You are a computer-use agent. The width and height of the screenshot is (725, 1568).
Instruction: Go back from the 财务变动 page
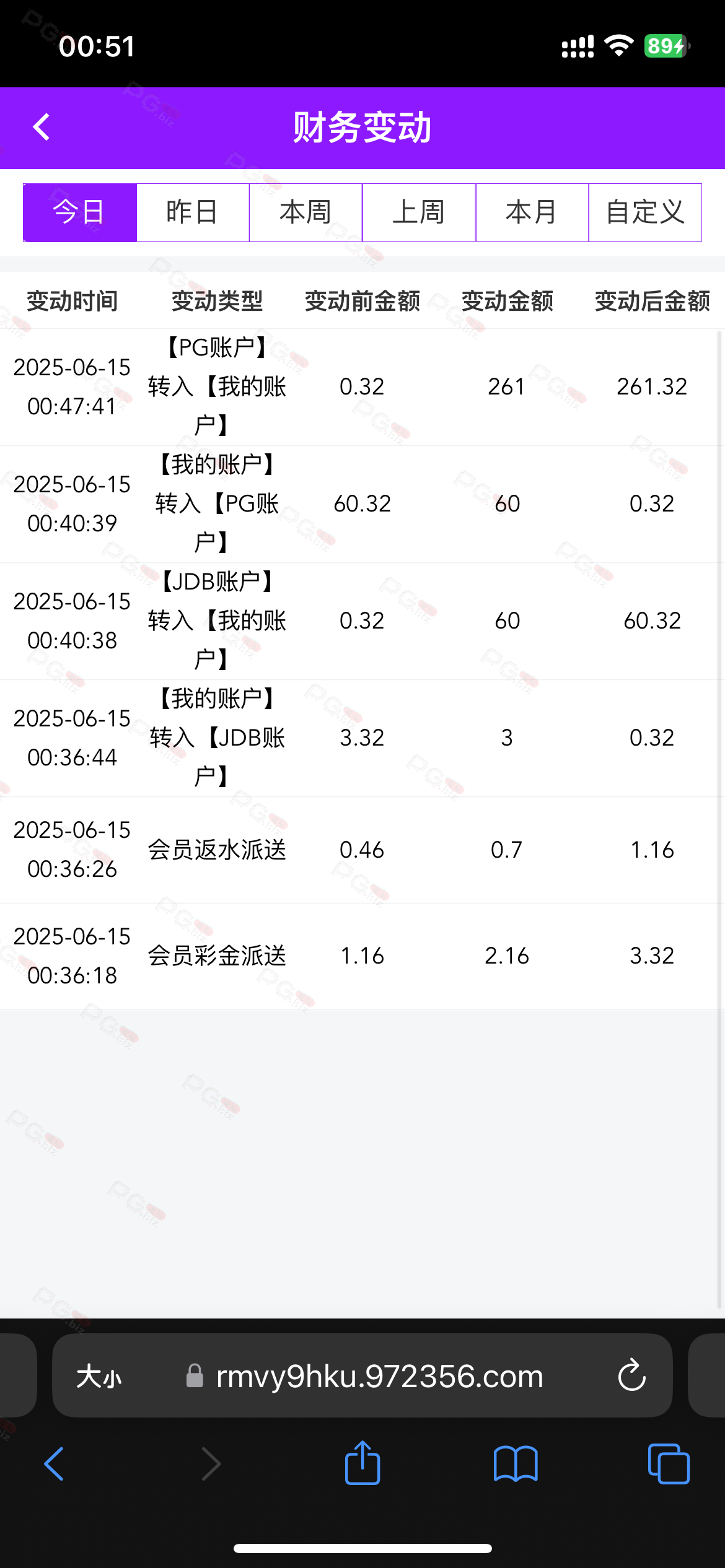pyautogui.click(x=42, y=128)
